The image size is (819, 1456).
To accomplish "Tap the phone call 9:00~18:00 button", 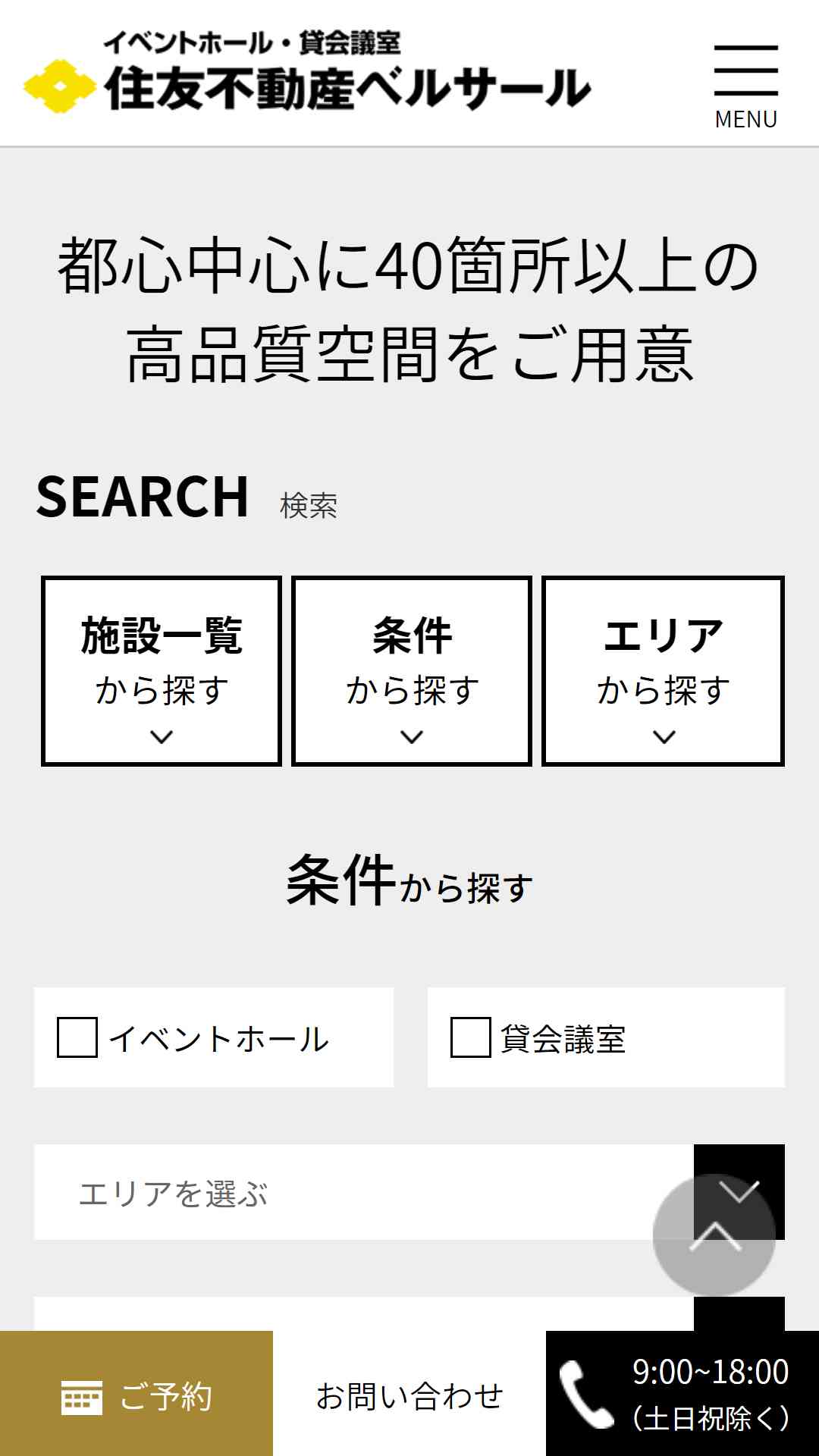I will coord(682,1394).
